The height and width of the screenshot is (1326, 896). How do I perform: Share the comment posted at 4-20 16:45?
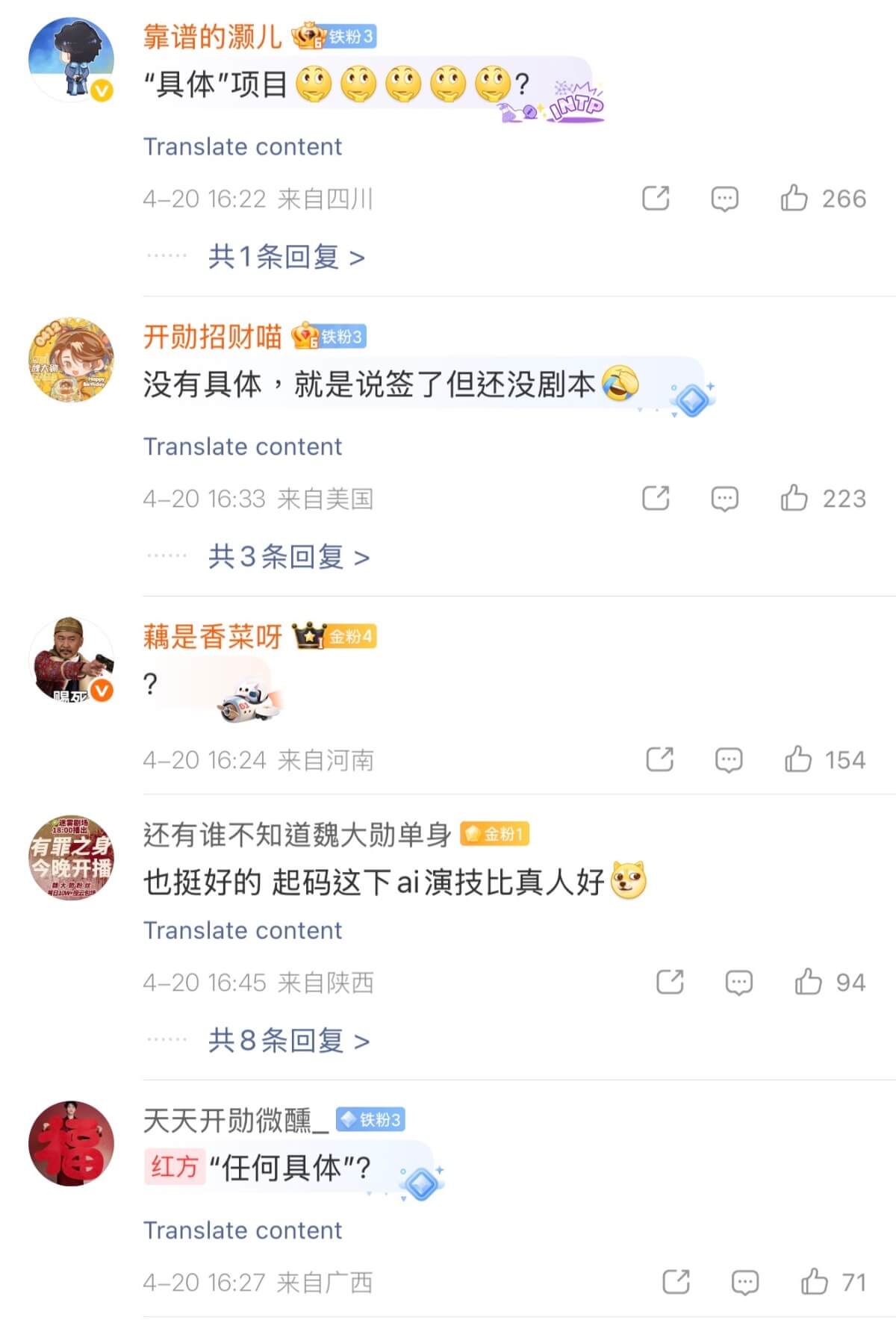pyautogui.click(x=670, y=982)
